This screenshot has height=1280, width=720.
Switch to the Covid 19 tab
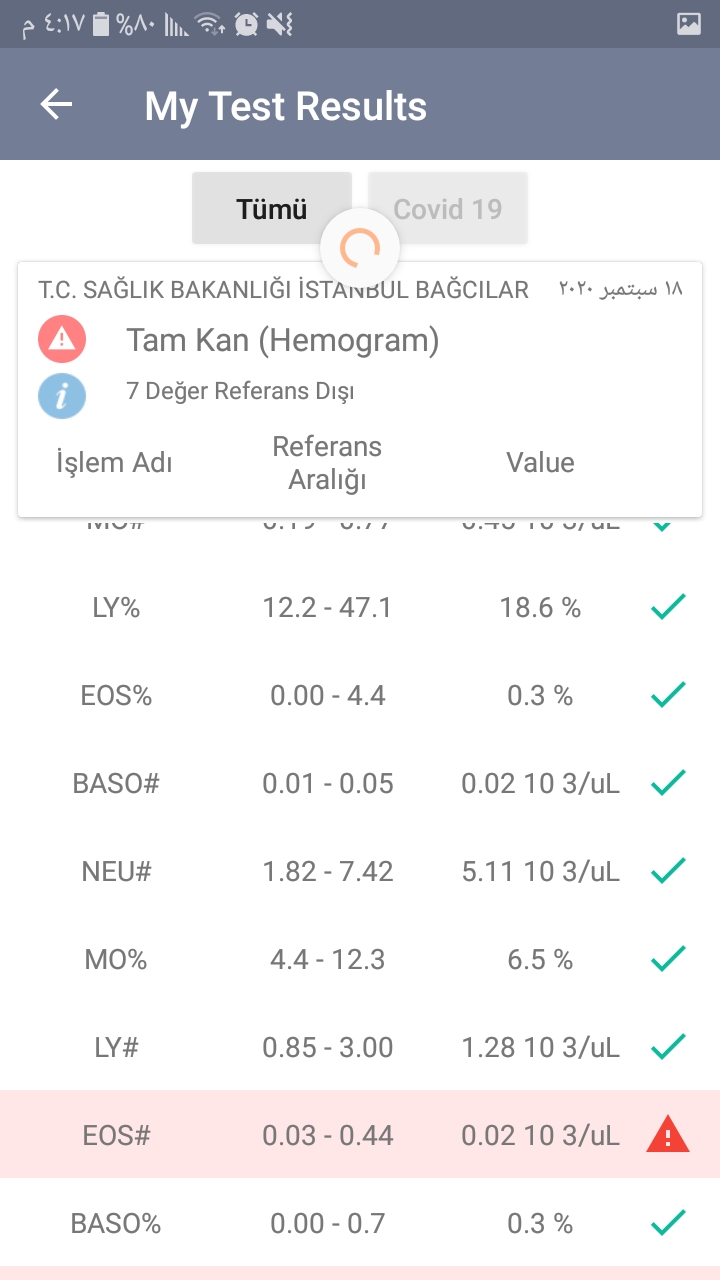(448, 208)
